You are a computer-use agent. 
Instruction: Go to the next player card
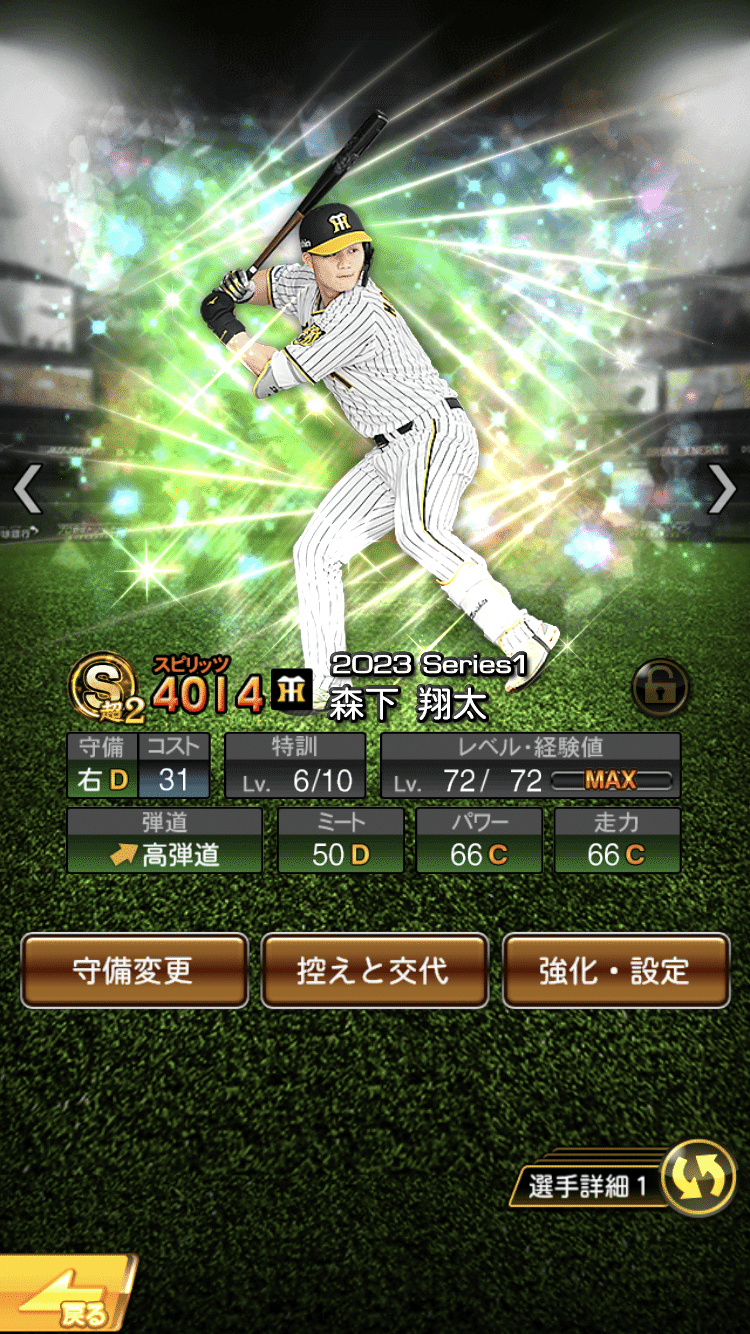722,491
